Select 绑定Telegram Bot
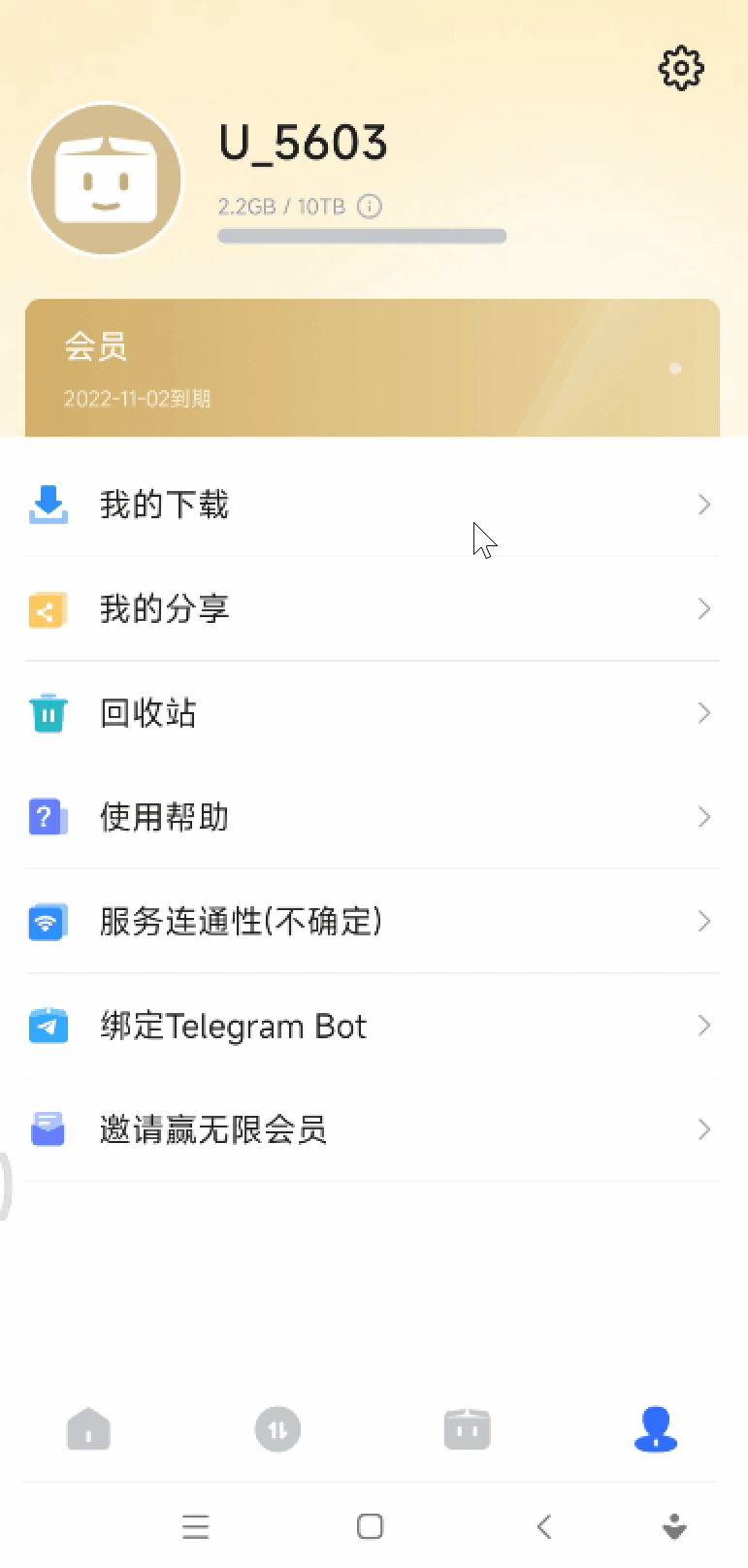 click(x=373, y=1026)
